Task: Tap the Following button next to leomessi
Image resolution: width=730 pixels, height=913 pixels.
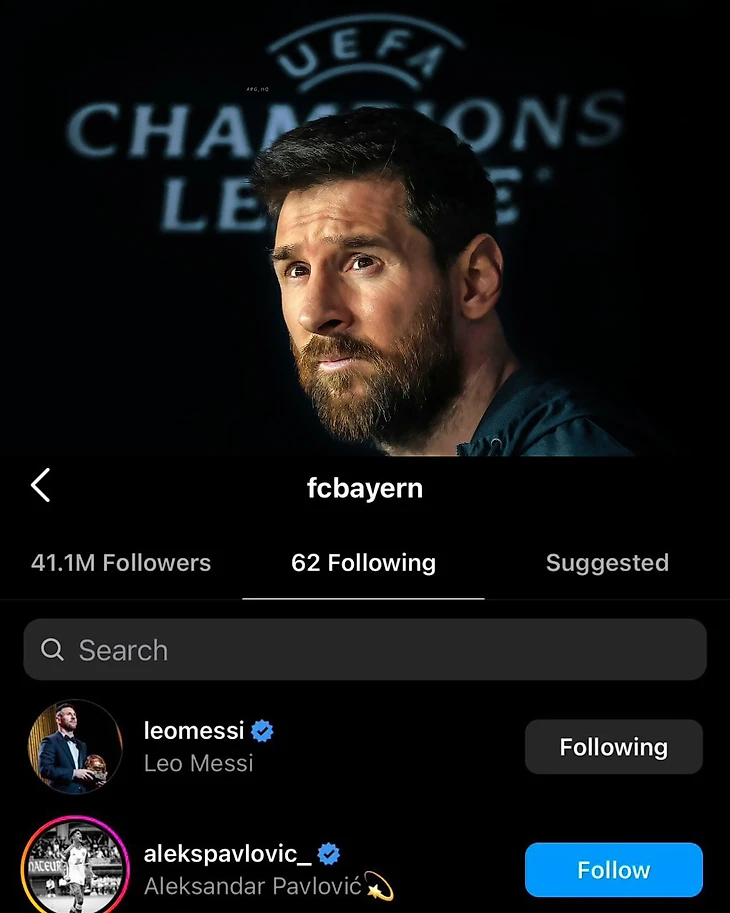Action: pyautogui.click(x=613, y=747)
